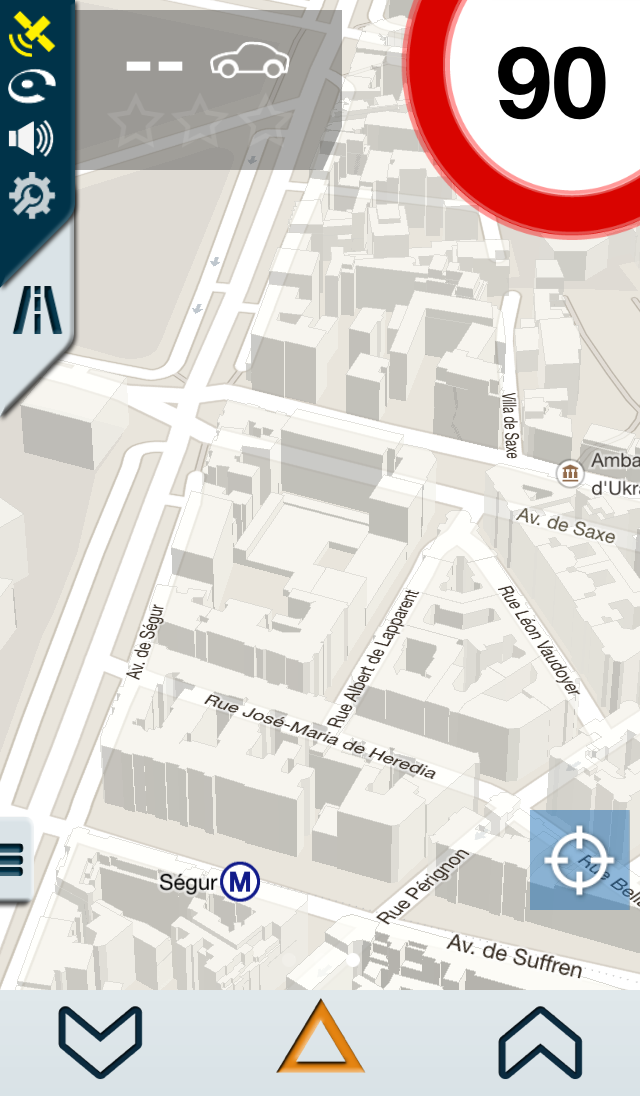Open the car speed panel
640x1096 pixels.
pyautogui.click(x=208, y=88)
